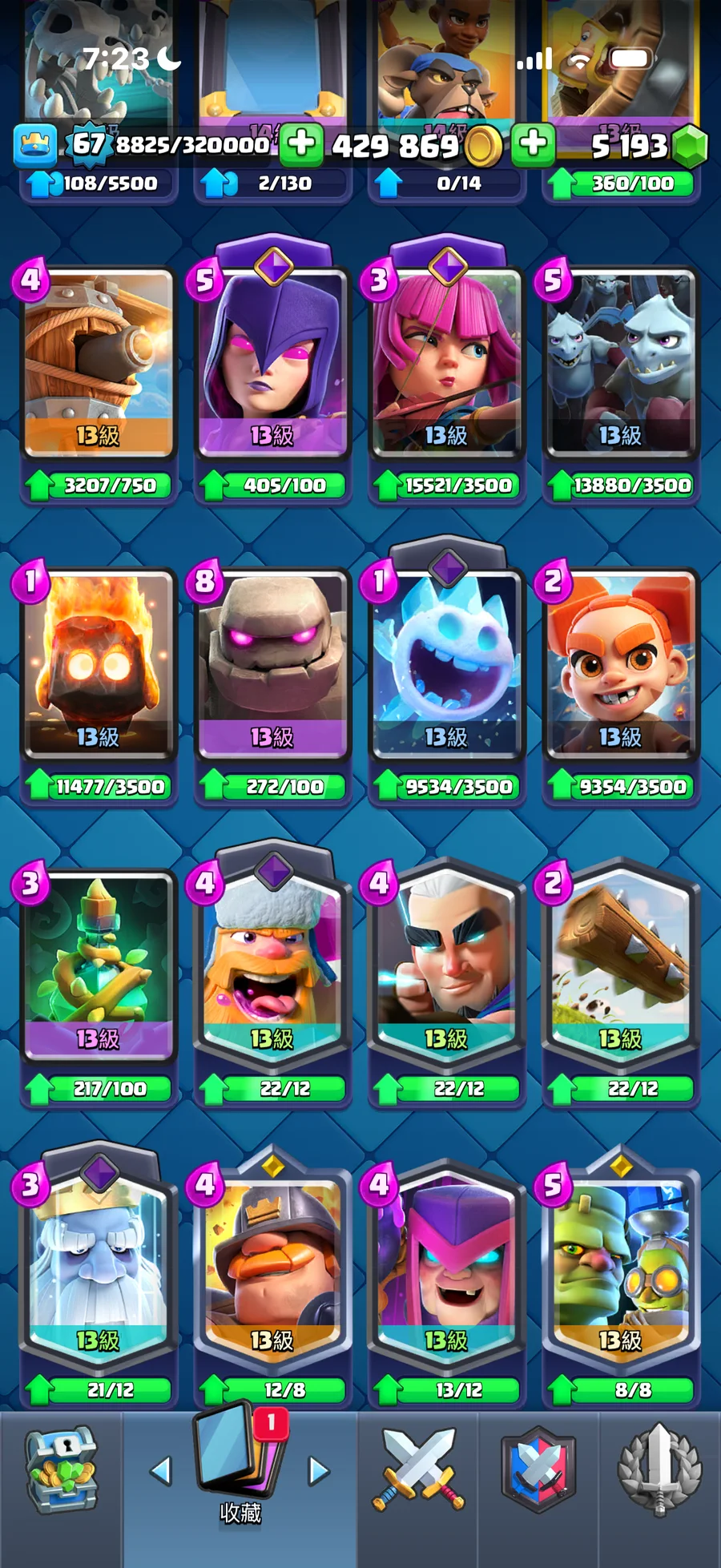Screen dimensions: 721x1568
Task: Select the Mighty Miner champion card
Action: point(272,1266)
